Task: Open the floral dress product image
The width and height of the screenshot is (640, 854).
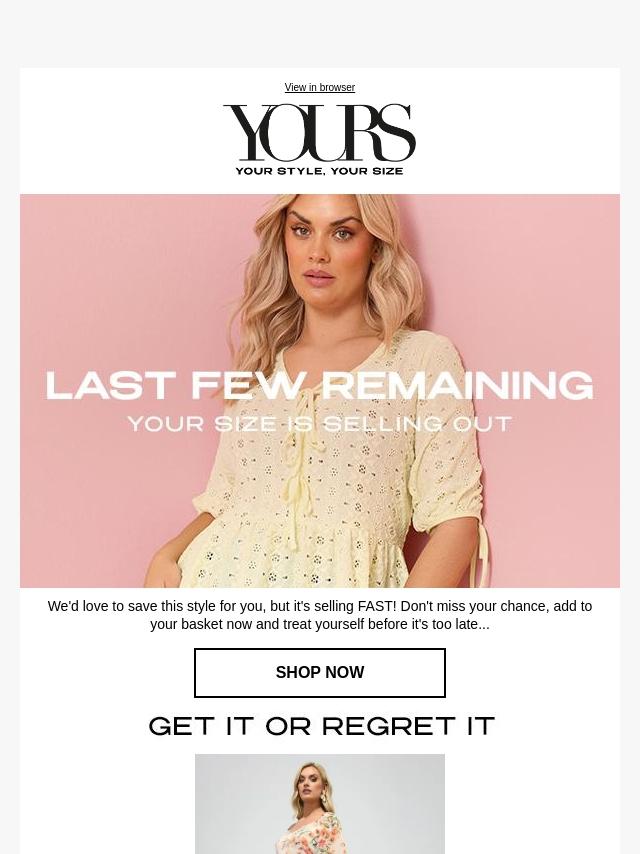Action: (x=319, y=804)
